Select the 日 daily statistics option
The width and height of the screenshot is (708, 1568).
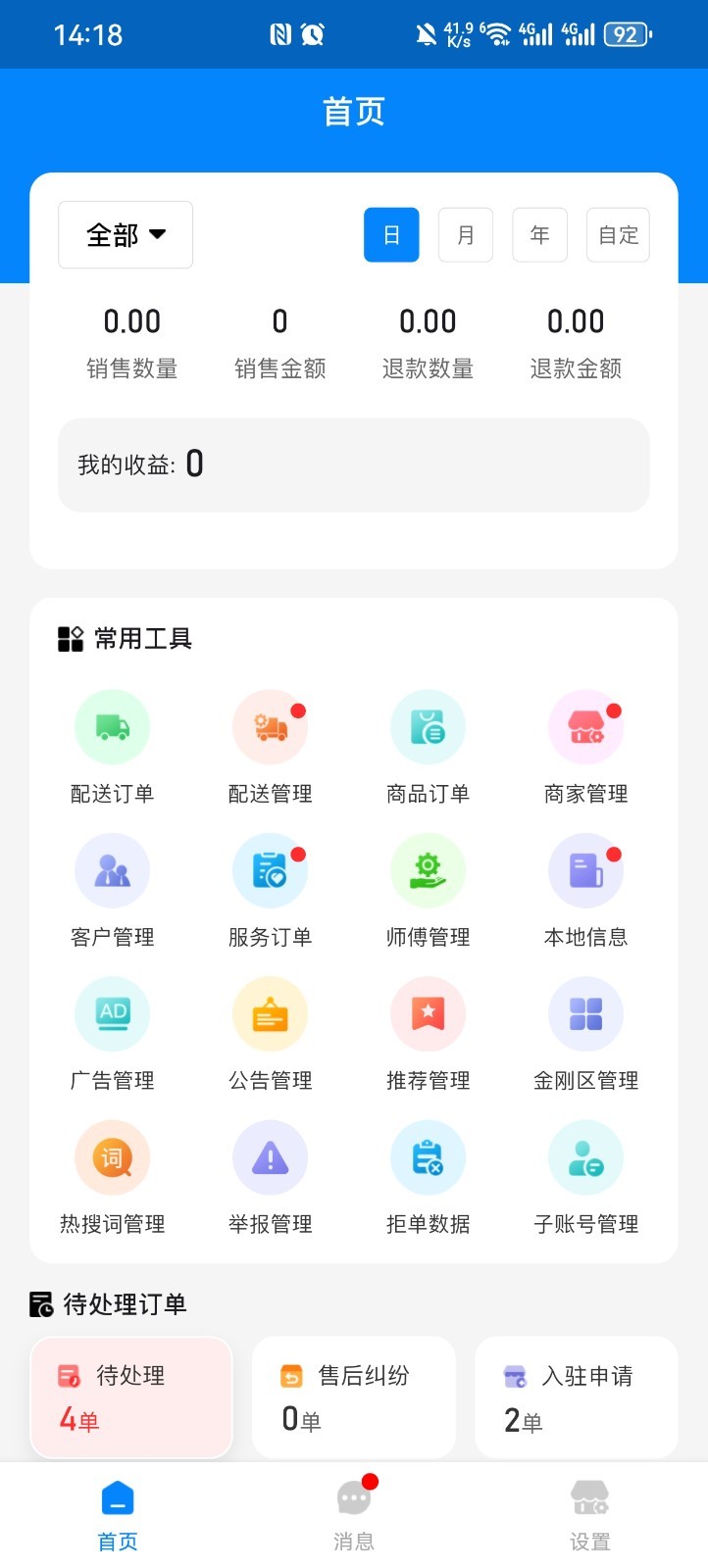391,234
